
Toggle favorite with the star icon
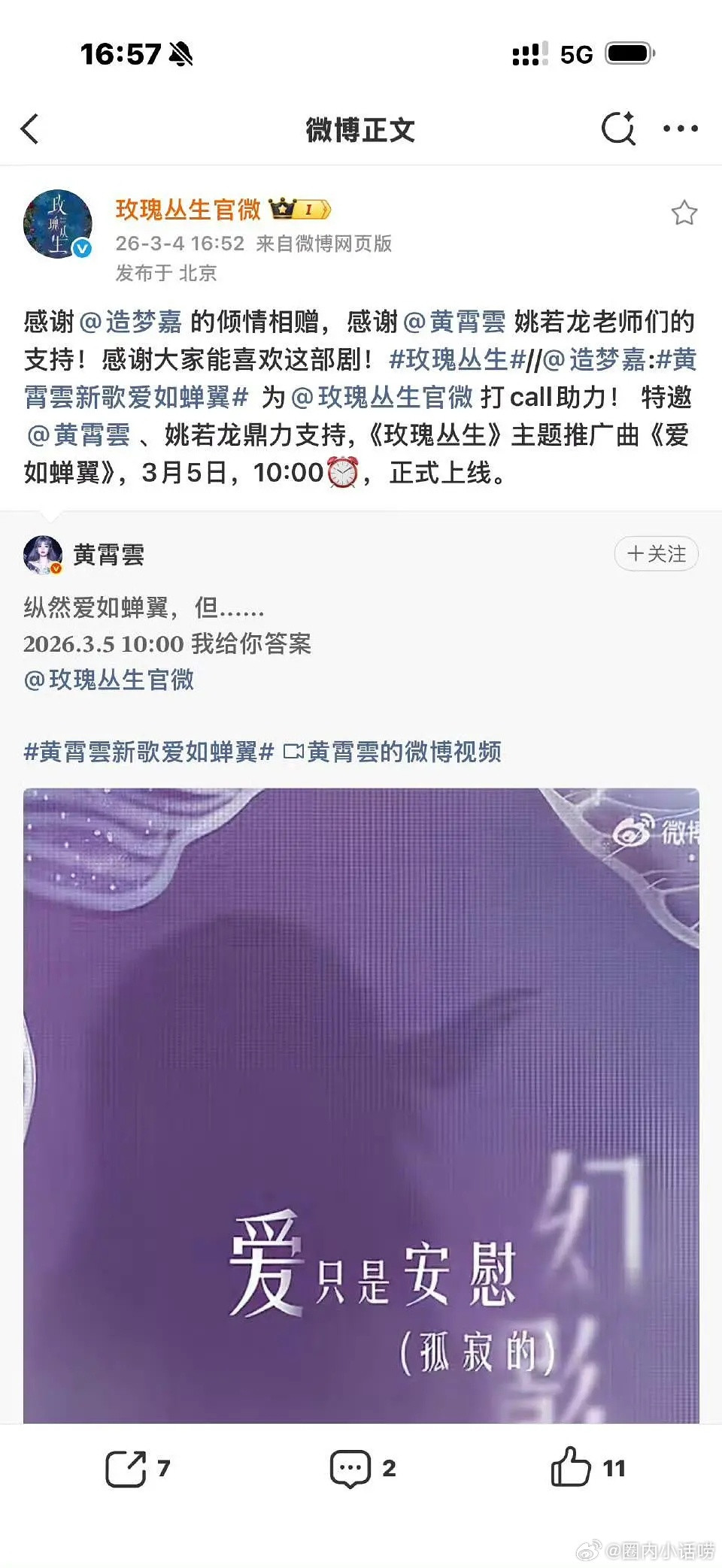(x=684, y=212)
